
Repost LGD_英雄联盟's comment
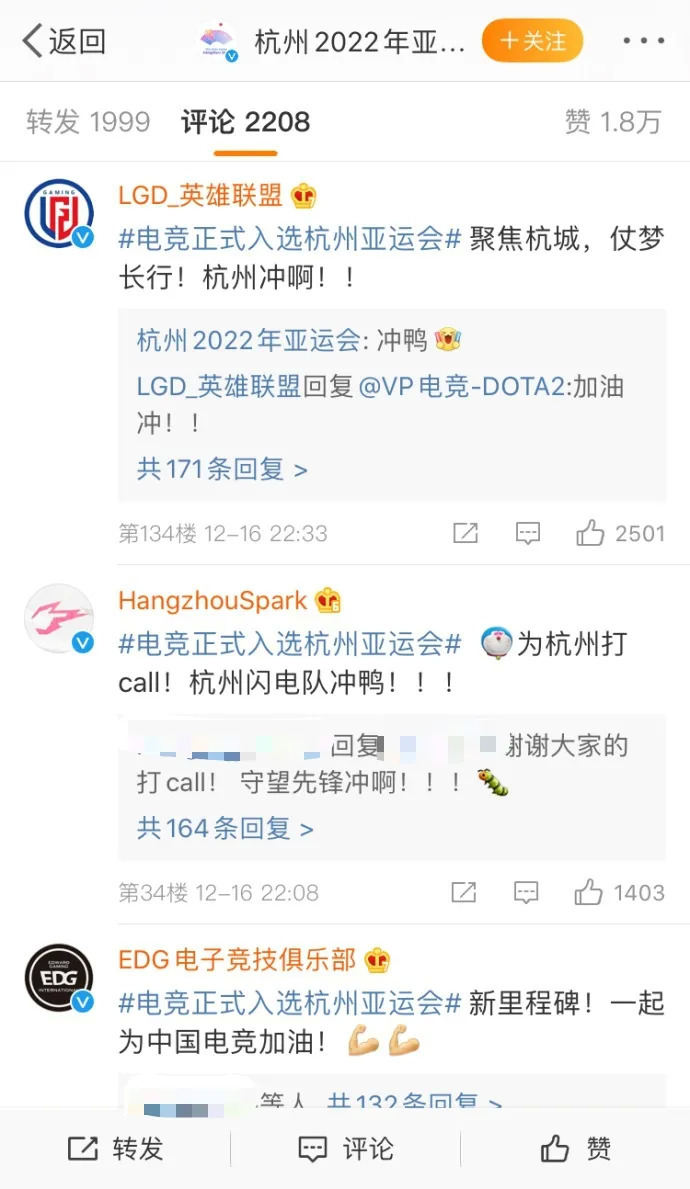[465, 533]
